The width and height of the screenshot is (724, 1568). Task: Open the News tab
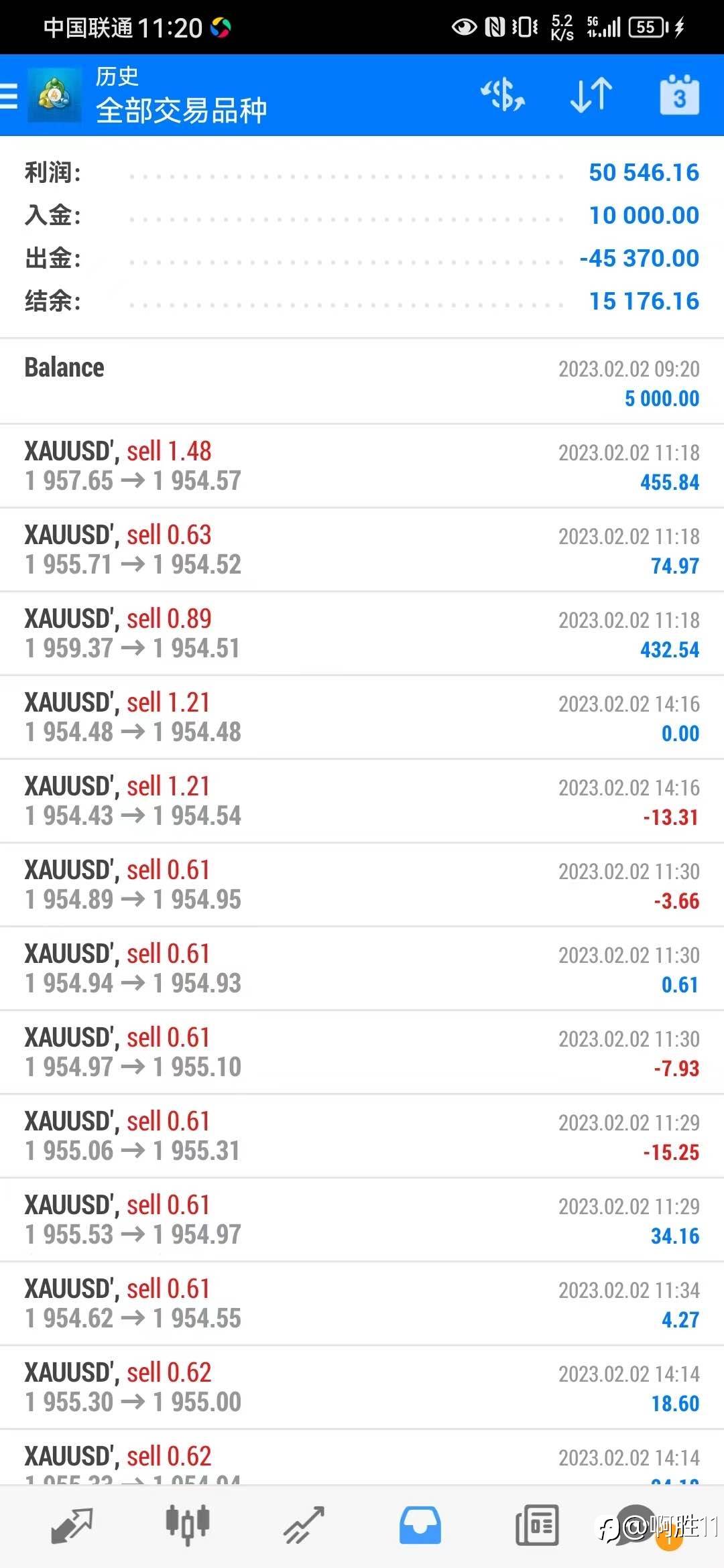(537, 1526)
